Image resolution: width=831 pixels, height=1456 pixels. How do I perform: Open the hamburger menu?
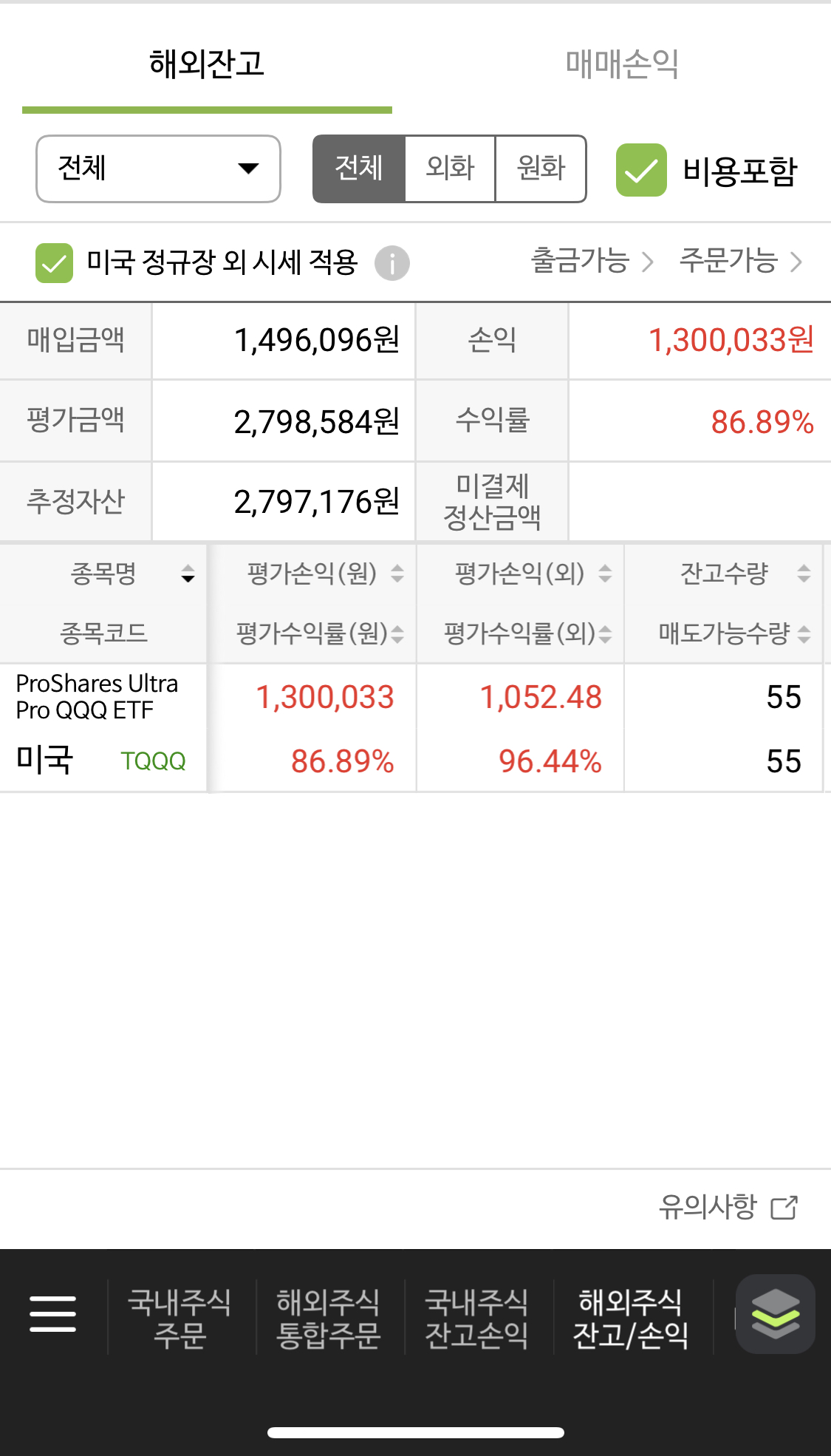(53, 1314)
